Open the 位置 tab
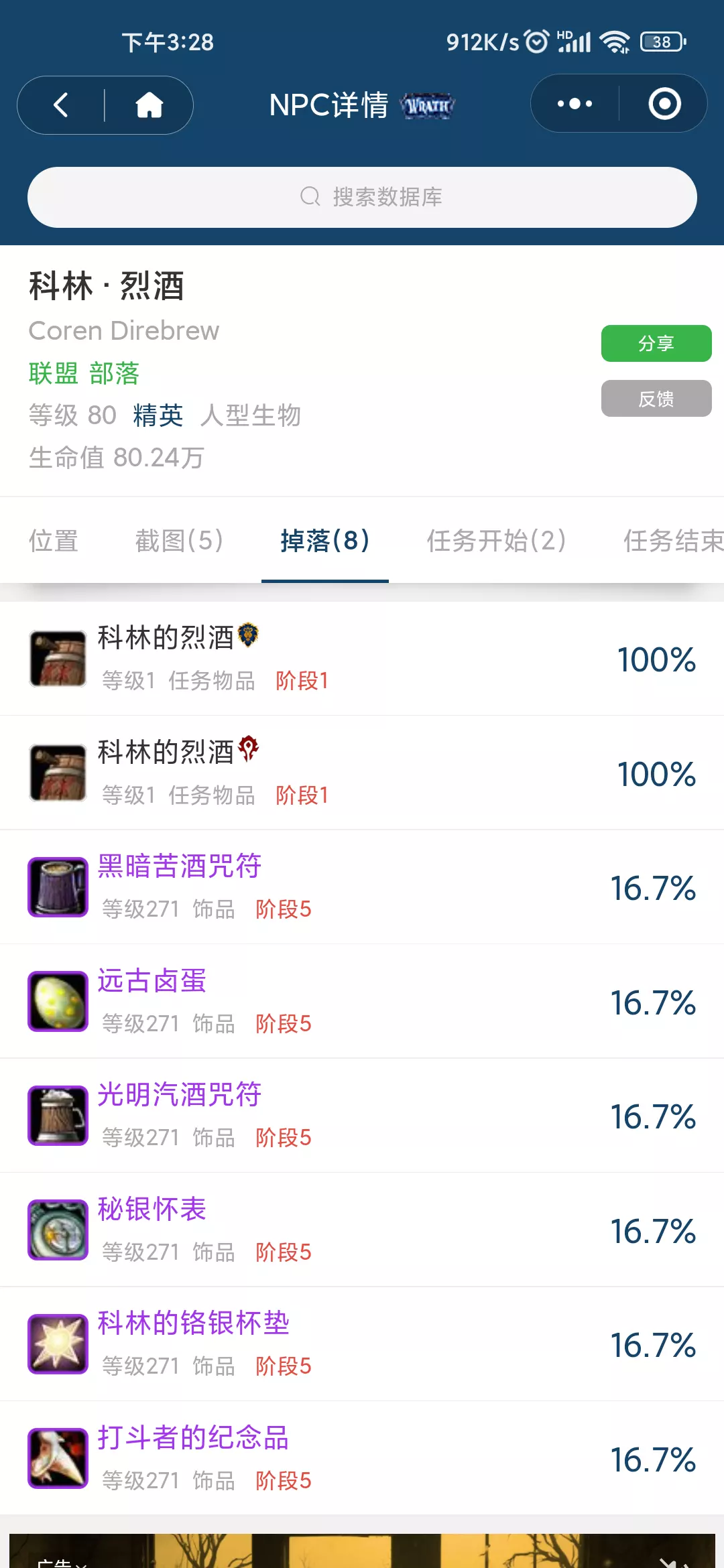 [x=54, y=541]
